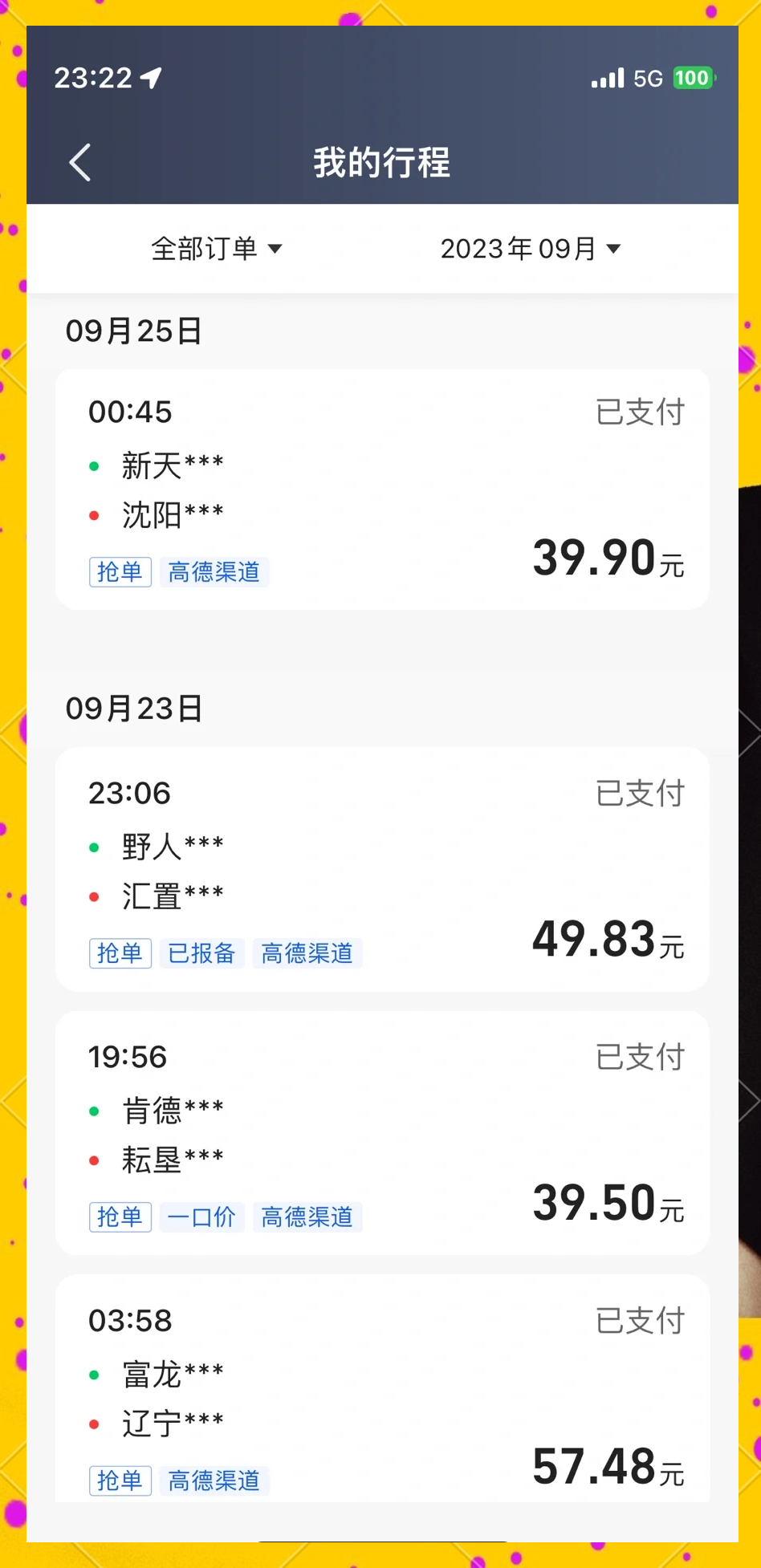Tap the 已支付 status on the 23:06 order
761x1568 pixels.
640,793
